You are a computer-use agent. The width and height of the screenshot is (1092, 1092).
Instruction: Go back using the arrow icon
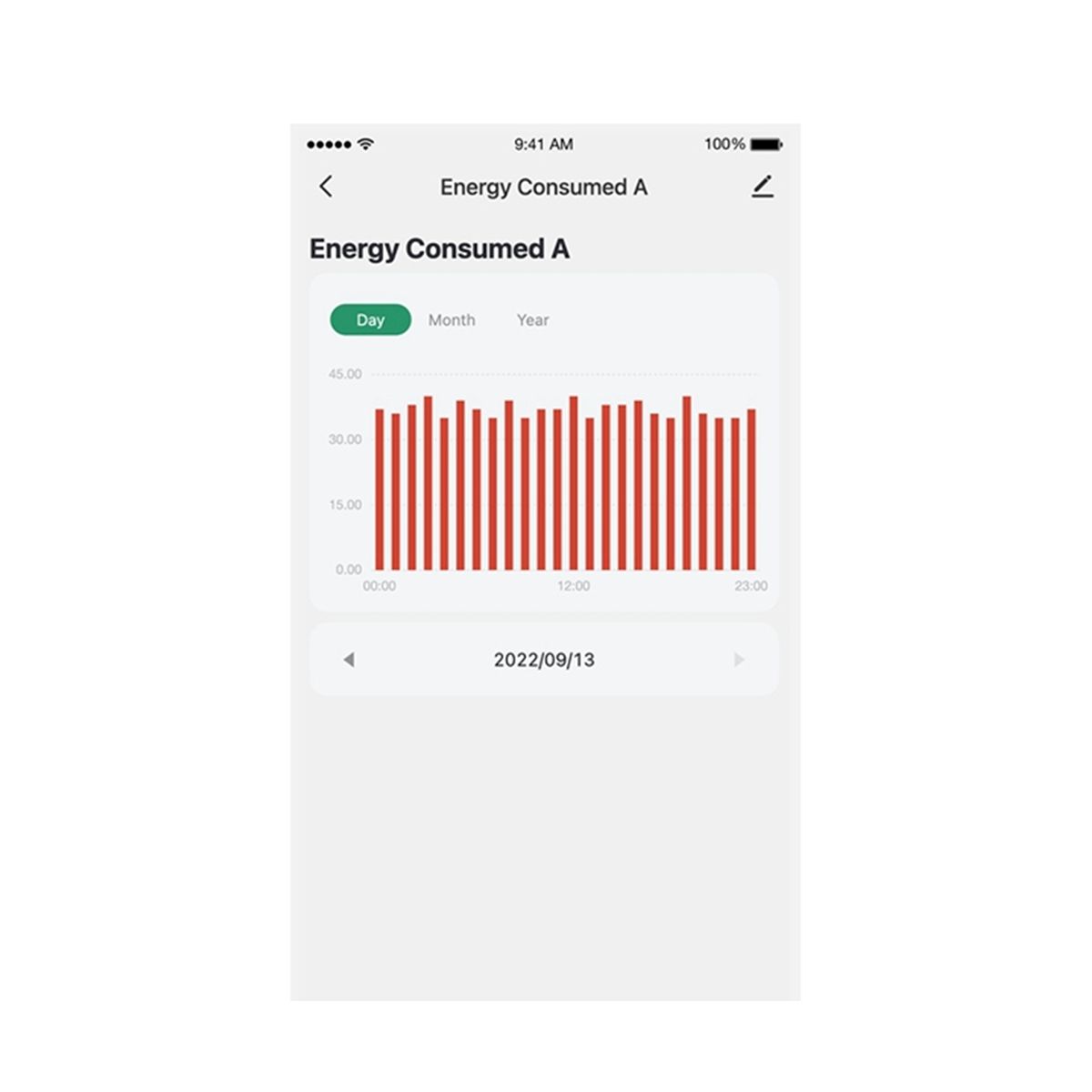(x=326, y=187)
